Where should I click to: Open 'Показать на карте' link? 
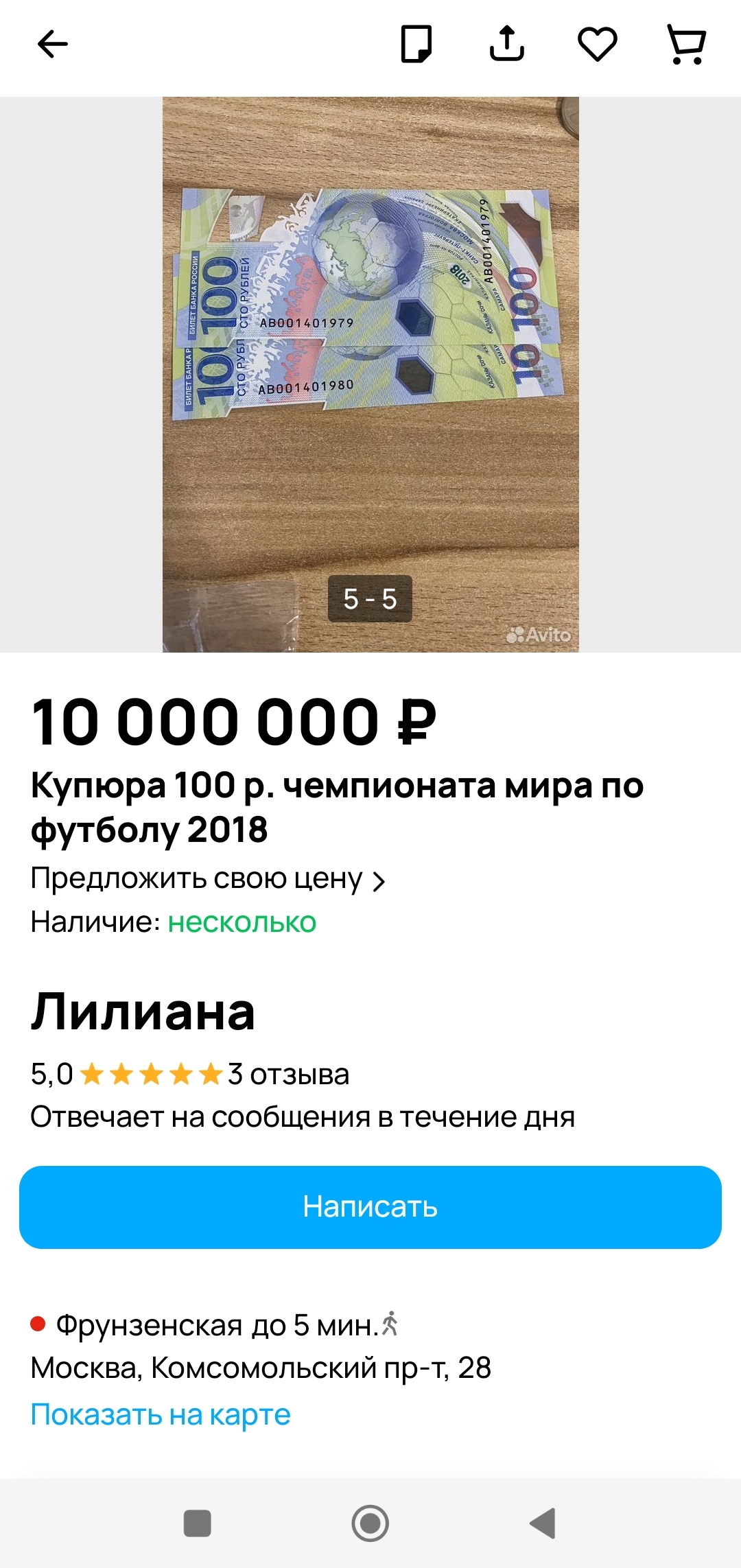click(x=161, y=1414)
